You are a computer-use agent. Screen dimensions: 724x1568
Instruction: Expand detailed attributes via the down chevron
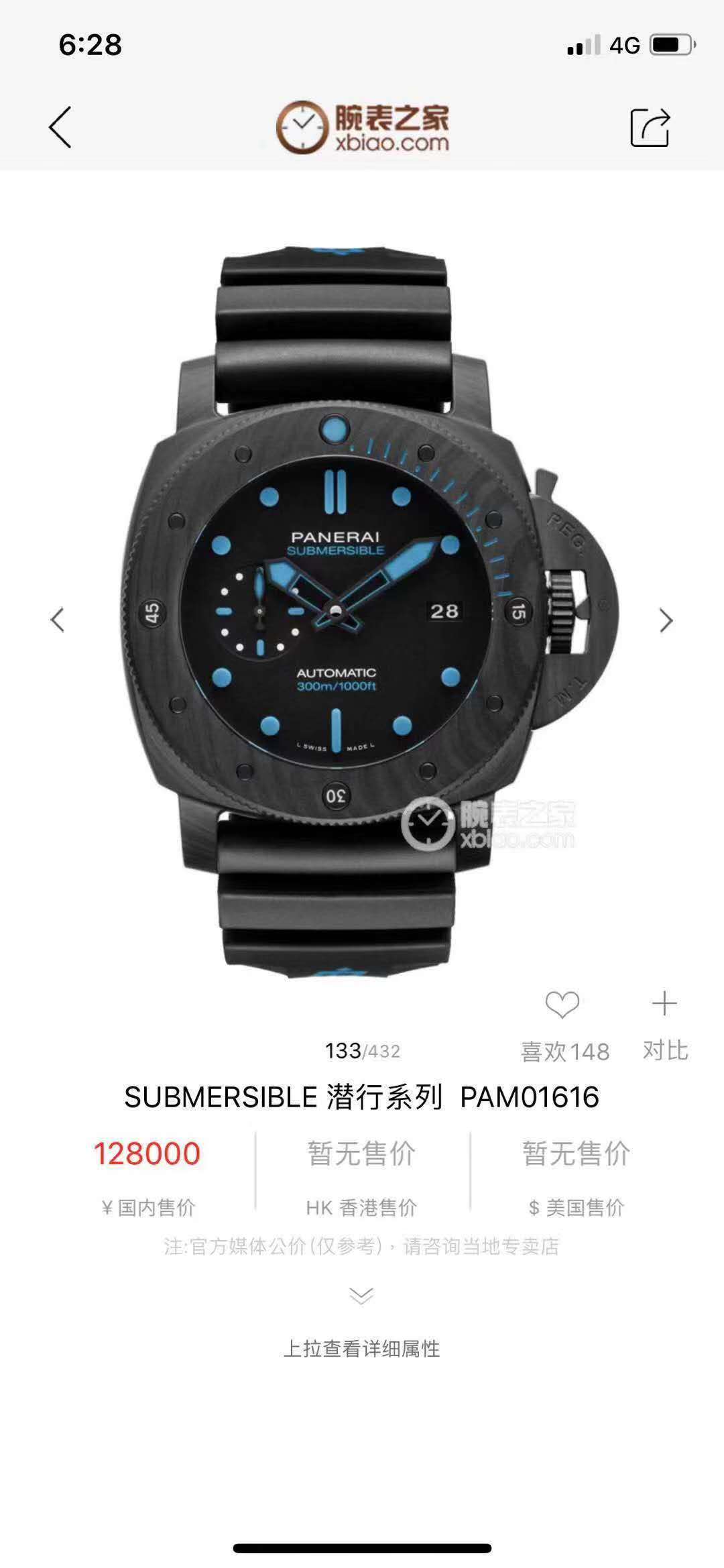(x=361, y=1296)
